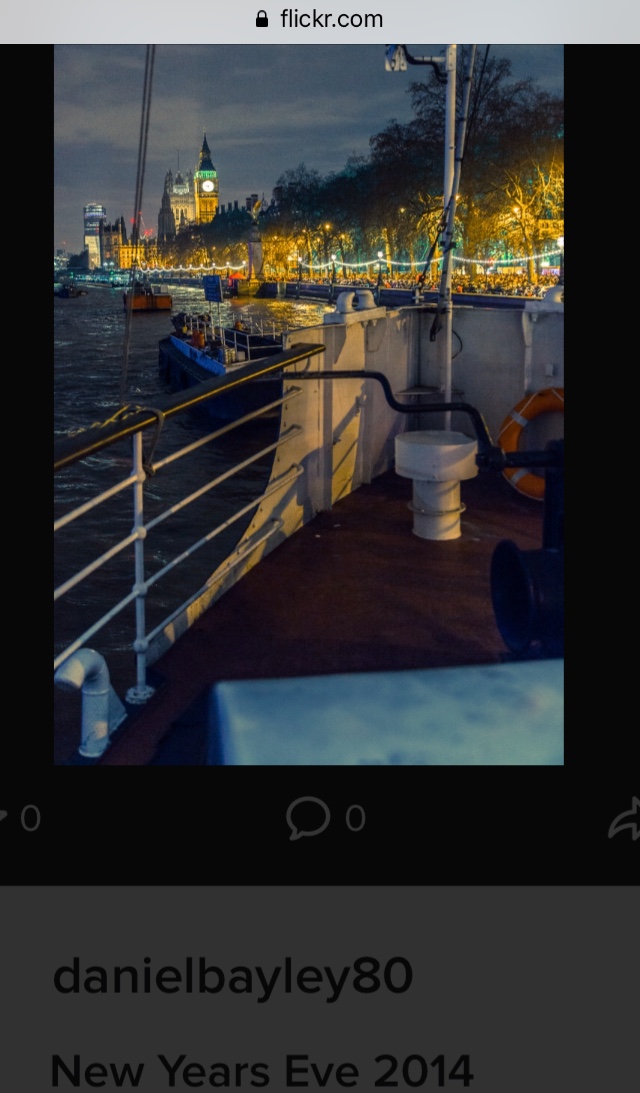View the photo in full size
The image size is (640, 1093).
click(x=309, y=404)
